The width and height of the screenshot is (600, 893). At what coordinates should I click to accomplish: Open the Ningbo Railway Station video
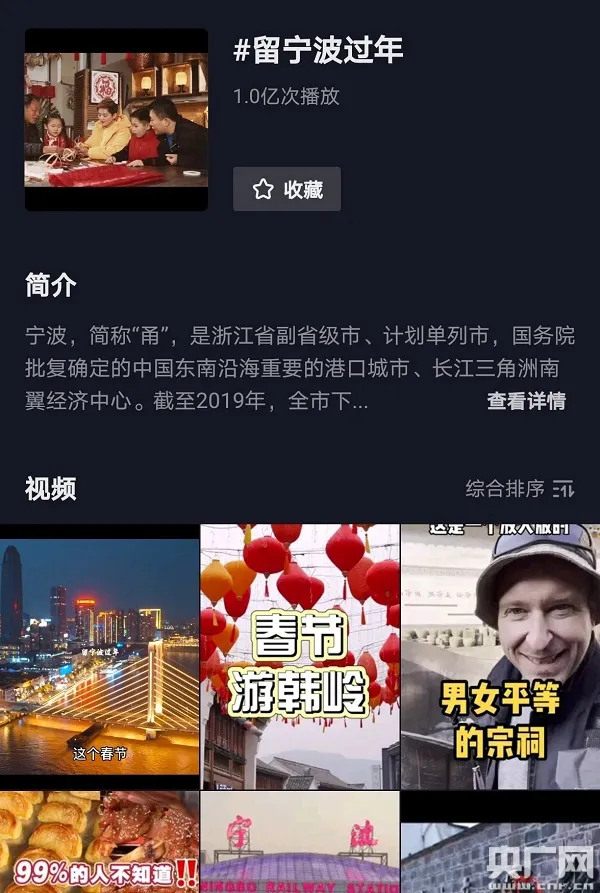point(300,842)
